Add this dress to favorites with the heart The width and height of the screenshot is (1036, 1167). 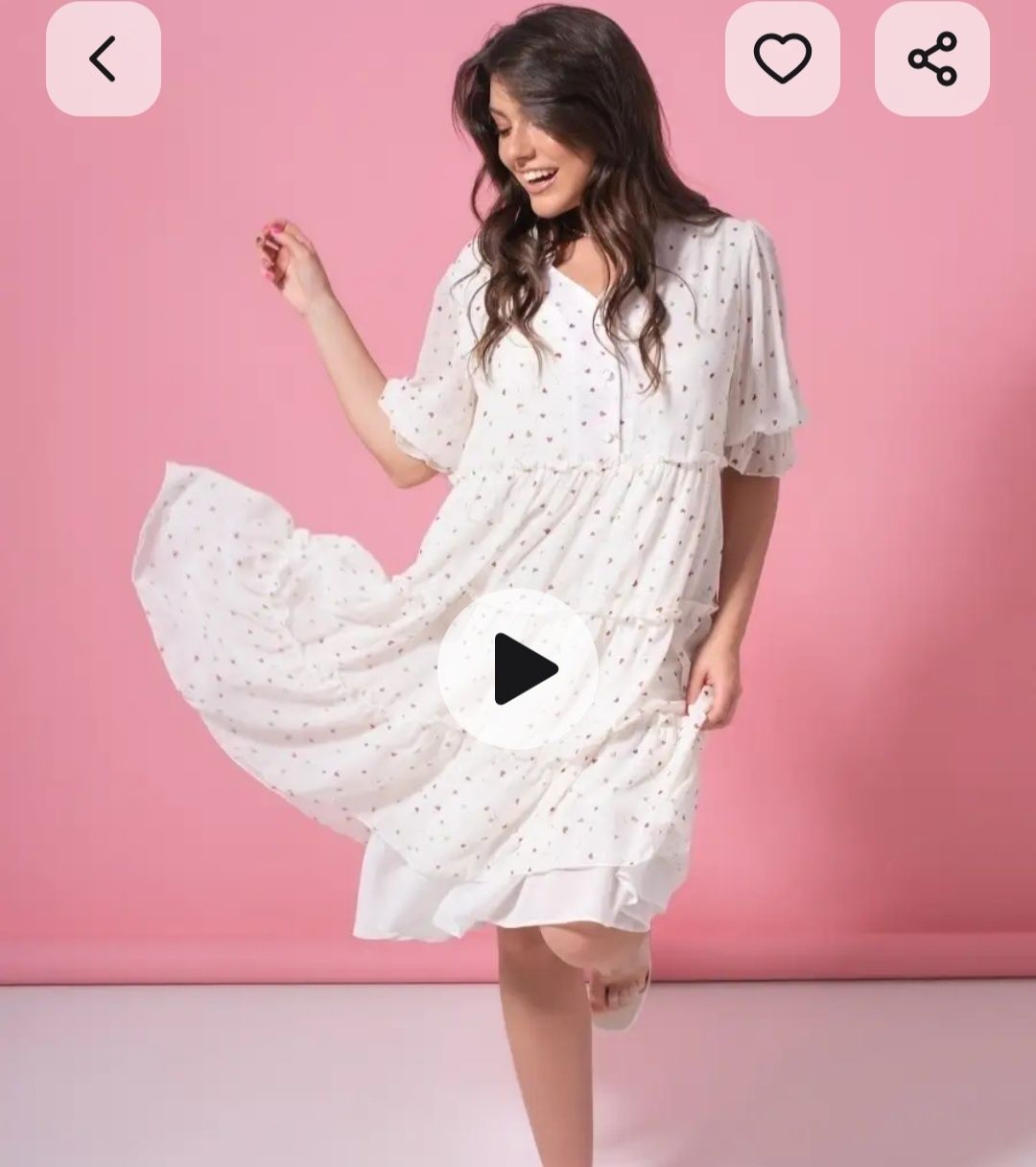782,58
